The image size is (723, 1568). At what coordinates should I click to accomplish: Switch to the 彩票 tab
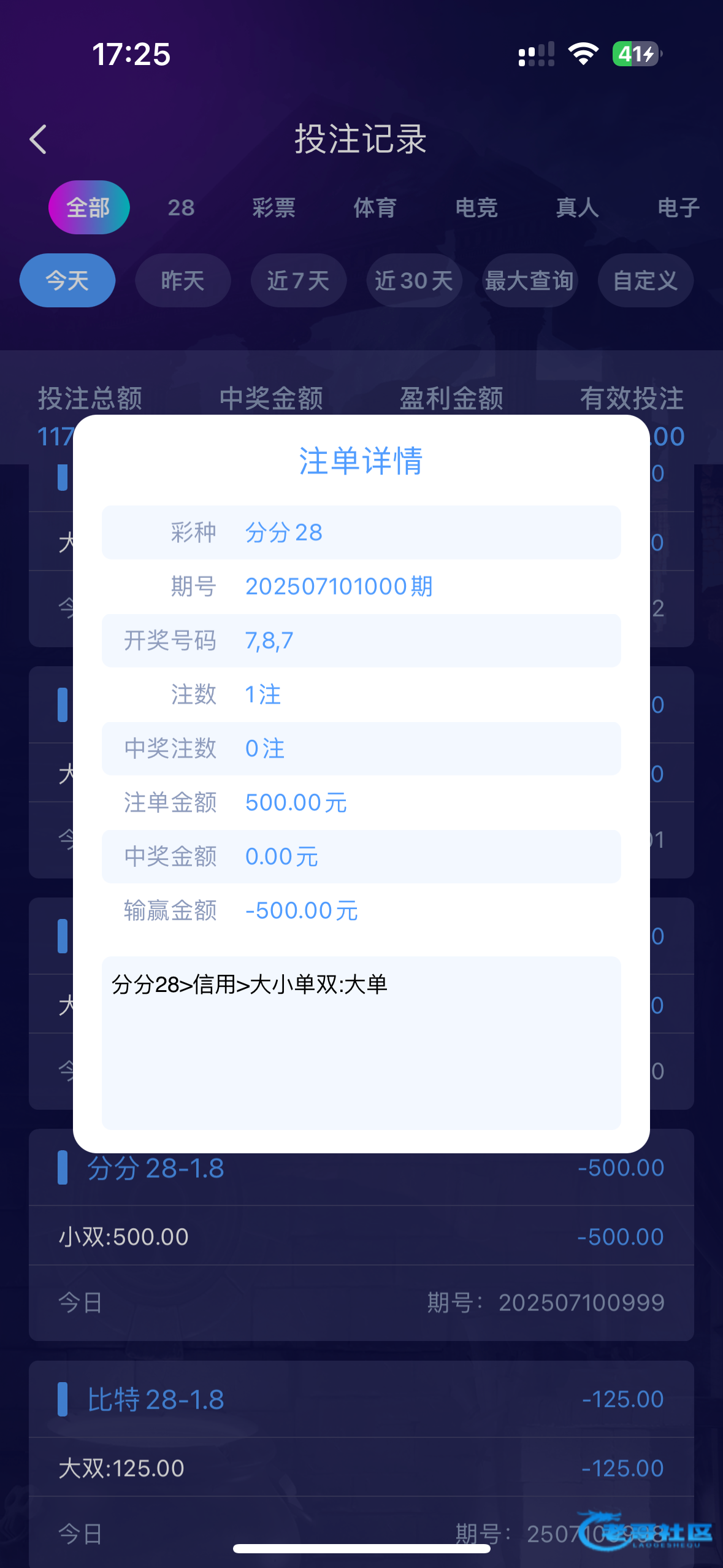point(274,207)
